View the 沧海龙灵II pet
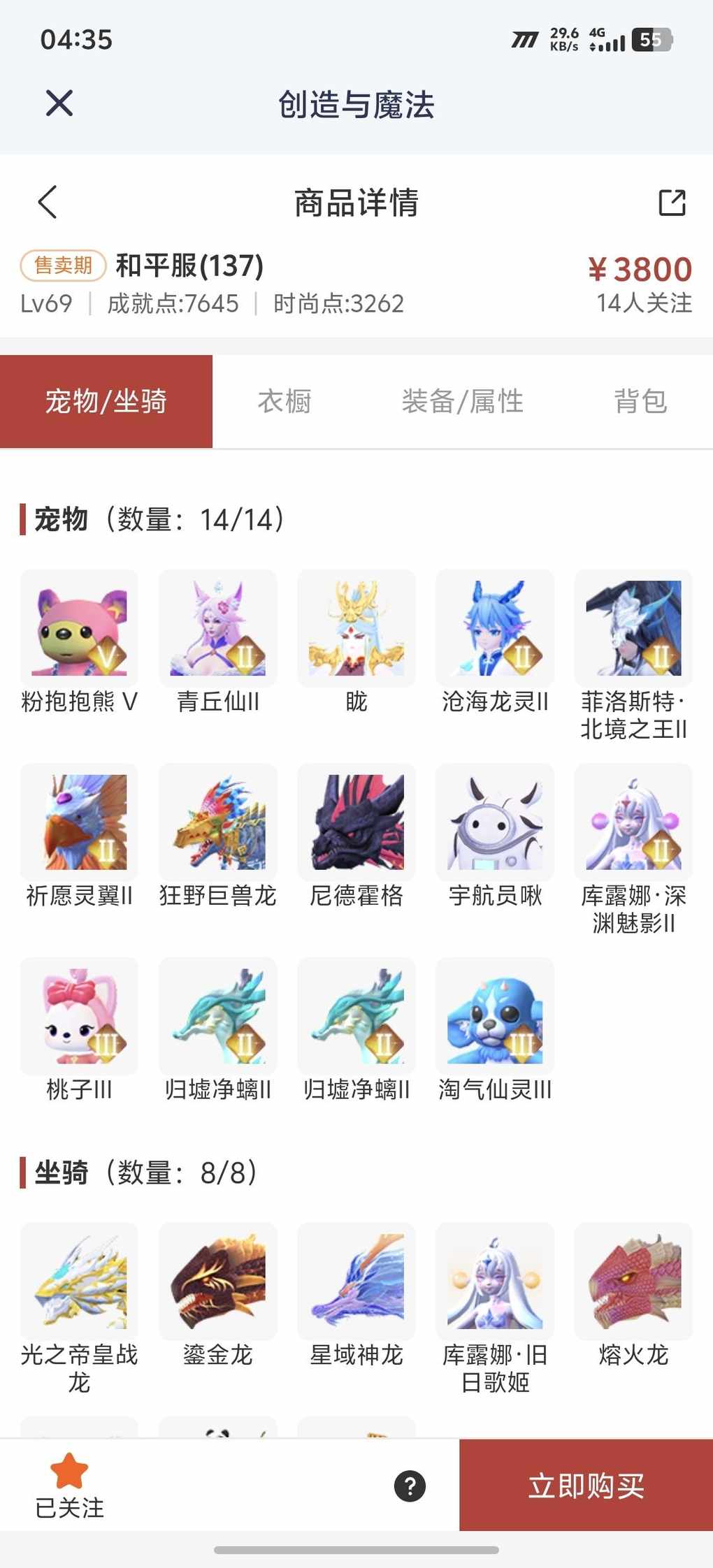This screenshot has height=1568, width=713. click(x=495, y=628)
